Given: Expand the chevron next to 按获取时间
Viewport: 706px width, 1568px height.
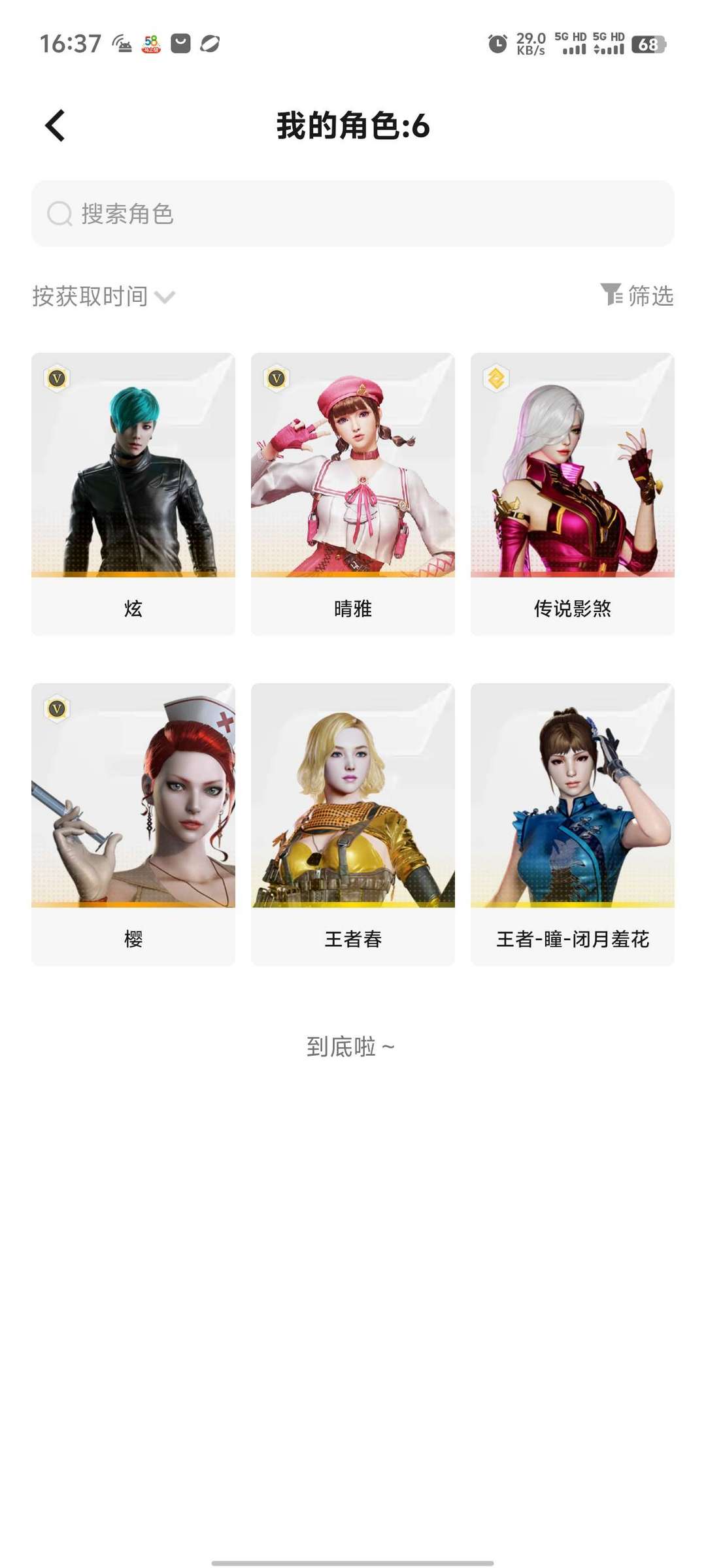Looking at the screenshot, I should click(x=165, y=296).
